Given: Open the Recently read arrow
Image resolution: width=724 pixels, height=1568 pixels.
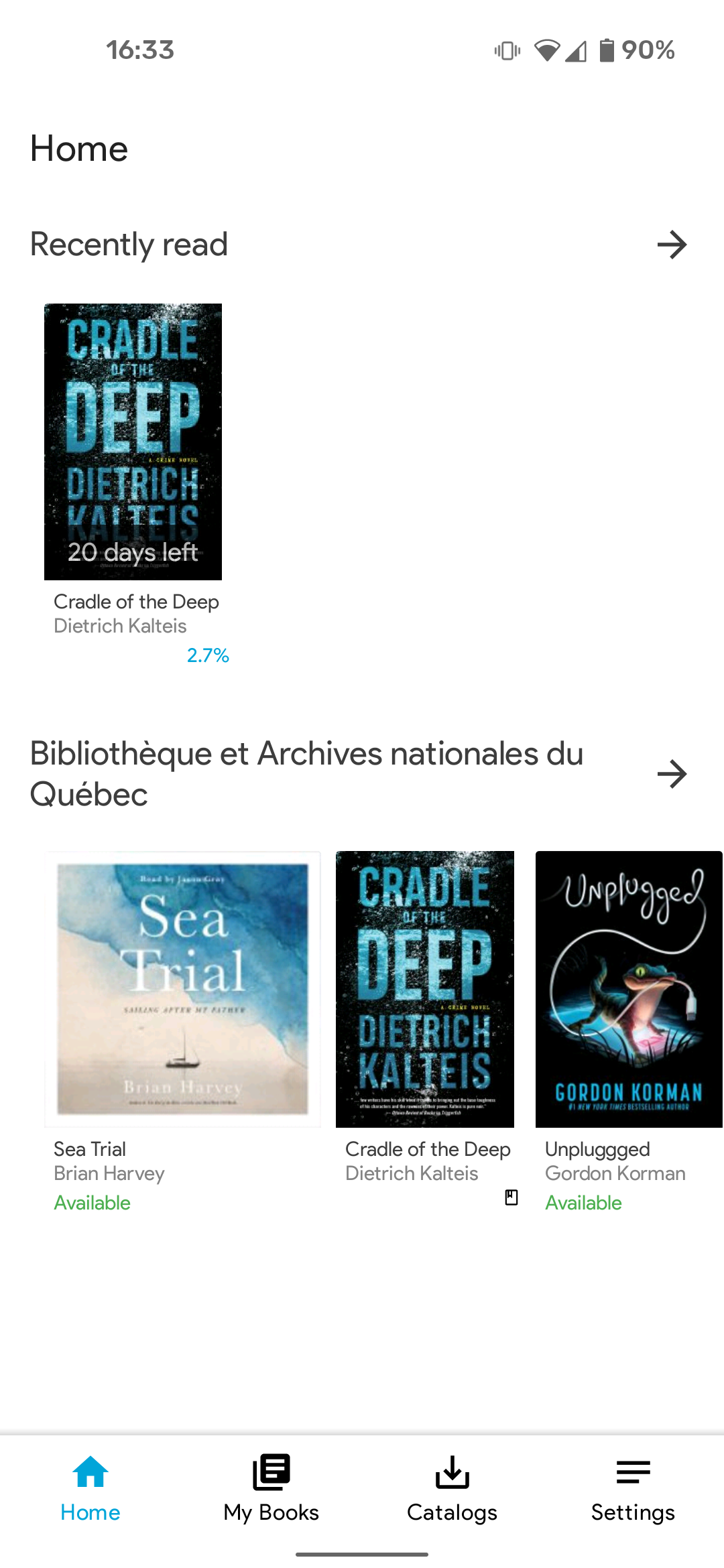Looking at the screenshot, I should [x=672, y=245].
